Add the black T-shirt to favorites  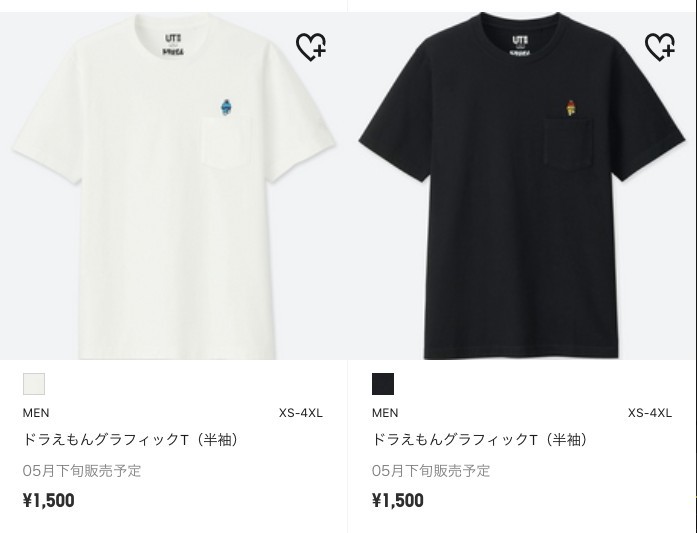click(x=659, y=47)
